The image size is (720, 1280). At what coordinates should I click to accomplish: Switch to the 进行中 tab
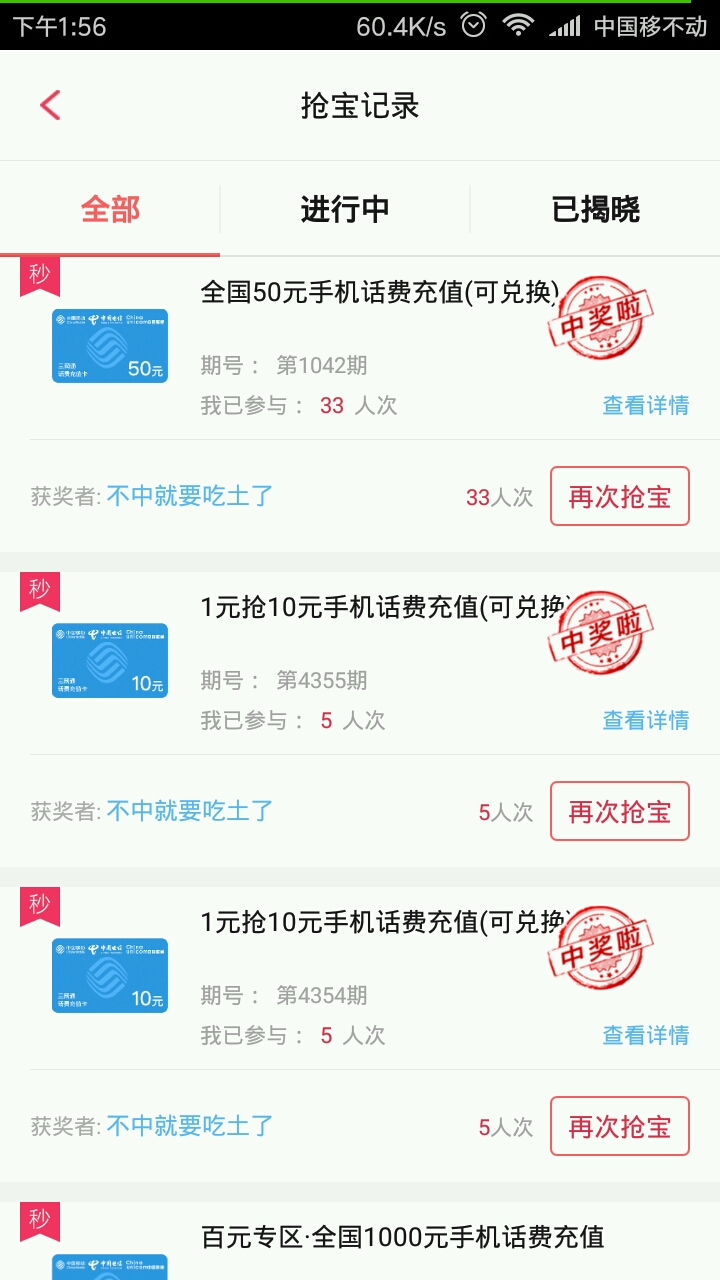click(x=345, y=209)
